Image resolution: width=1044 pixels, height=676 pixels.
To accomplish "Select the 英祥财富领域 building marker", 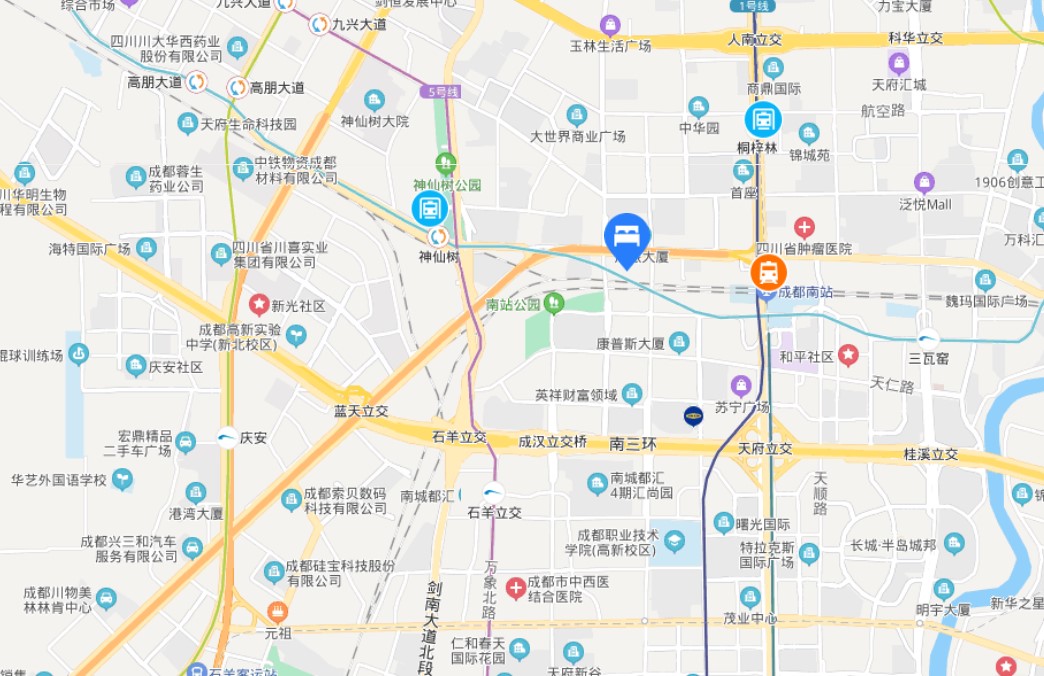I will [632, 394].
